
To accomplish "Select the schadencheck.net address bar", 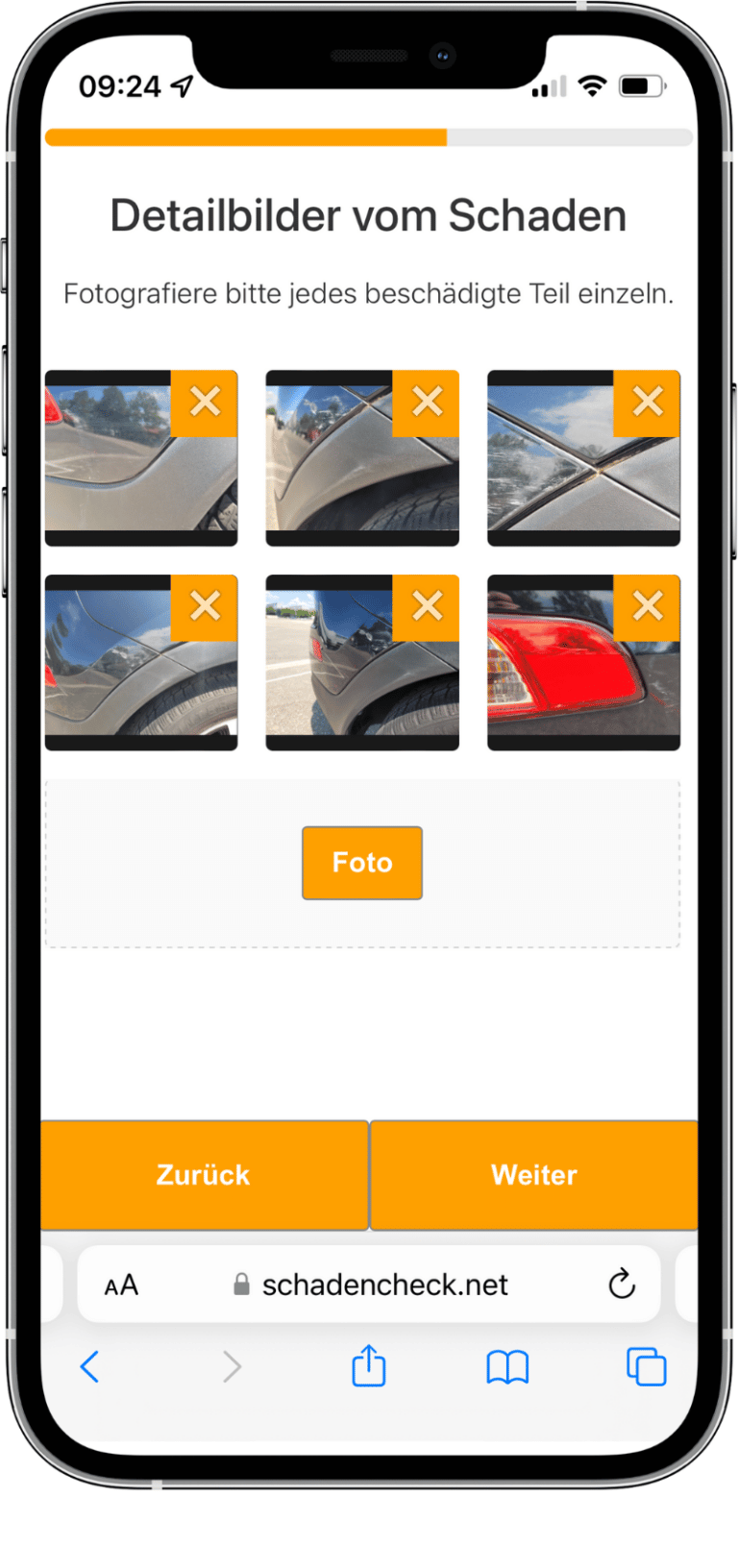I will [x=384, y=1285].
